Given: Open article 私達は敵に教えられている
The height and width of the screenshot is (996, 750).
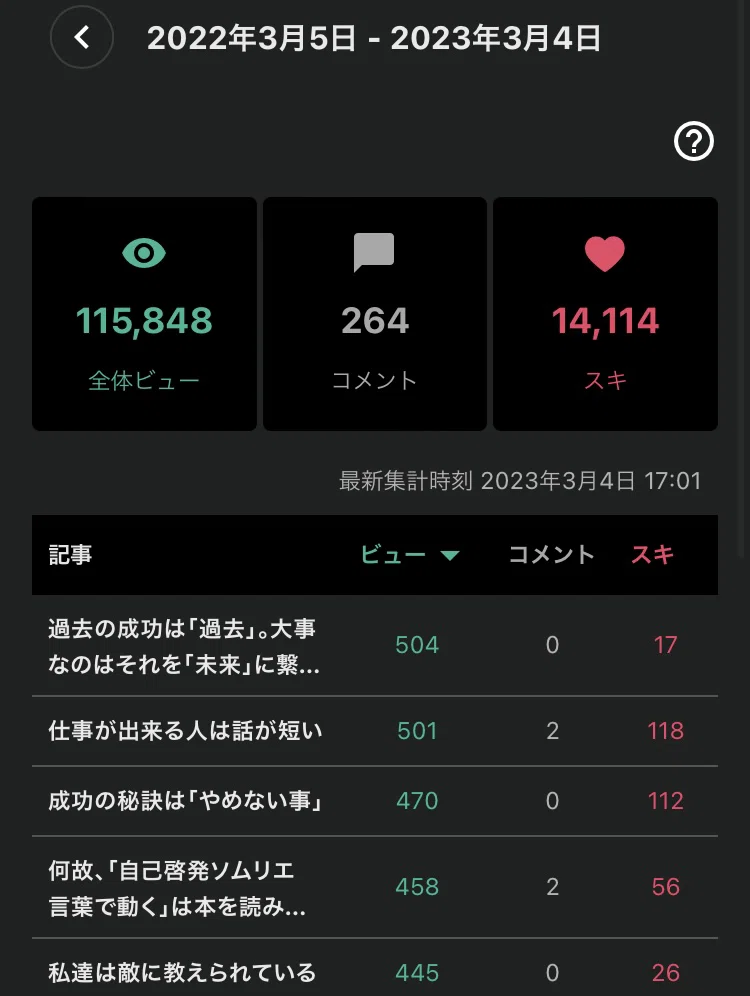Looking at the screenshot, I should pyautogui.click(x=375, y=971).
